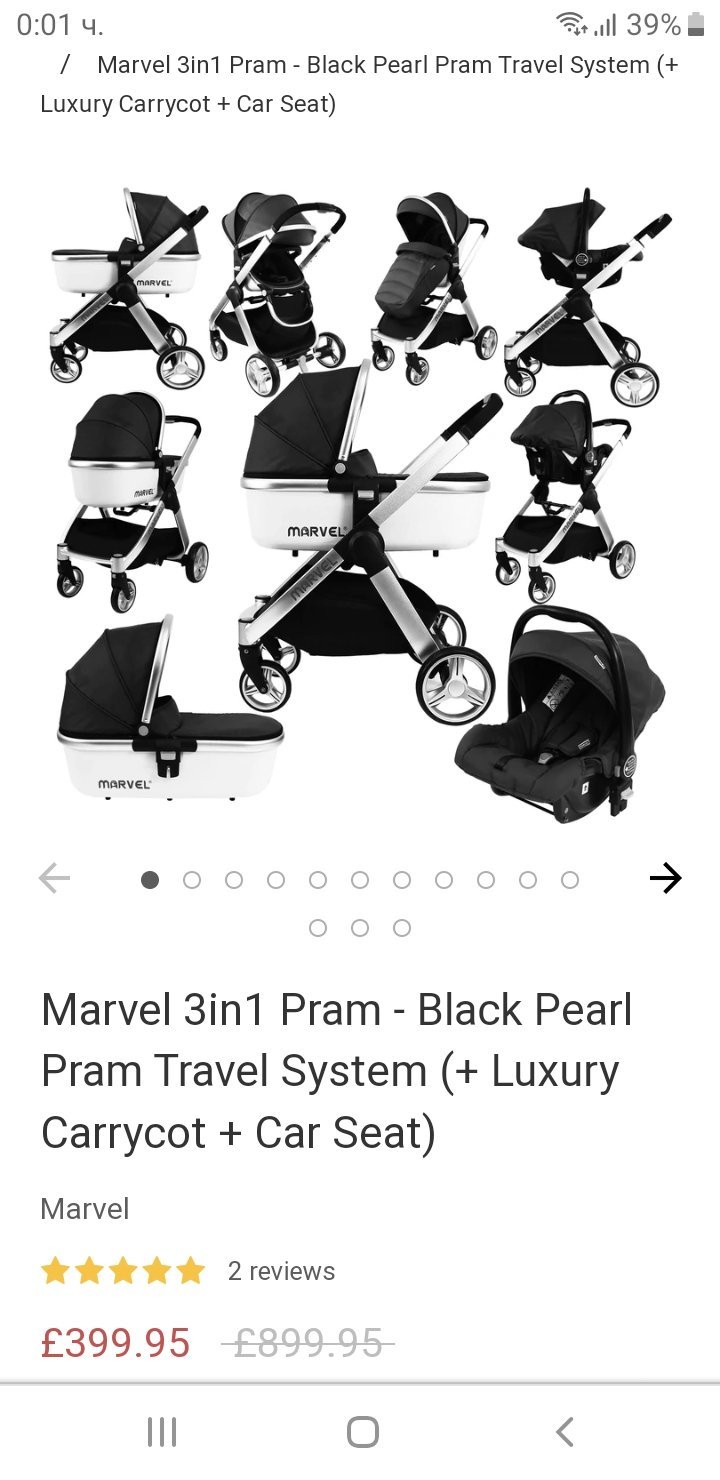
Task: Enlarge the Marvel pram product image
Action: (x=360, y=500)
